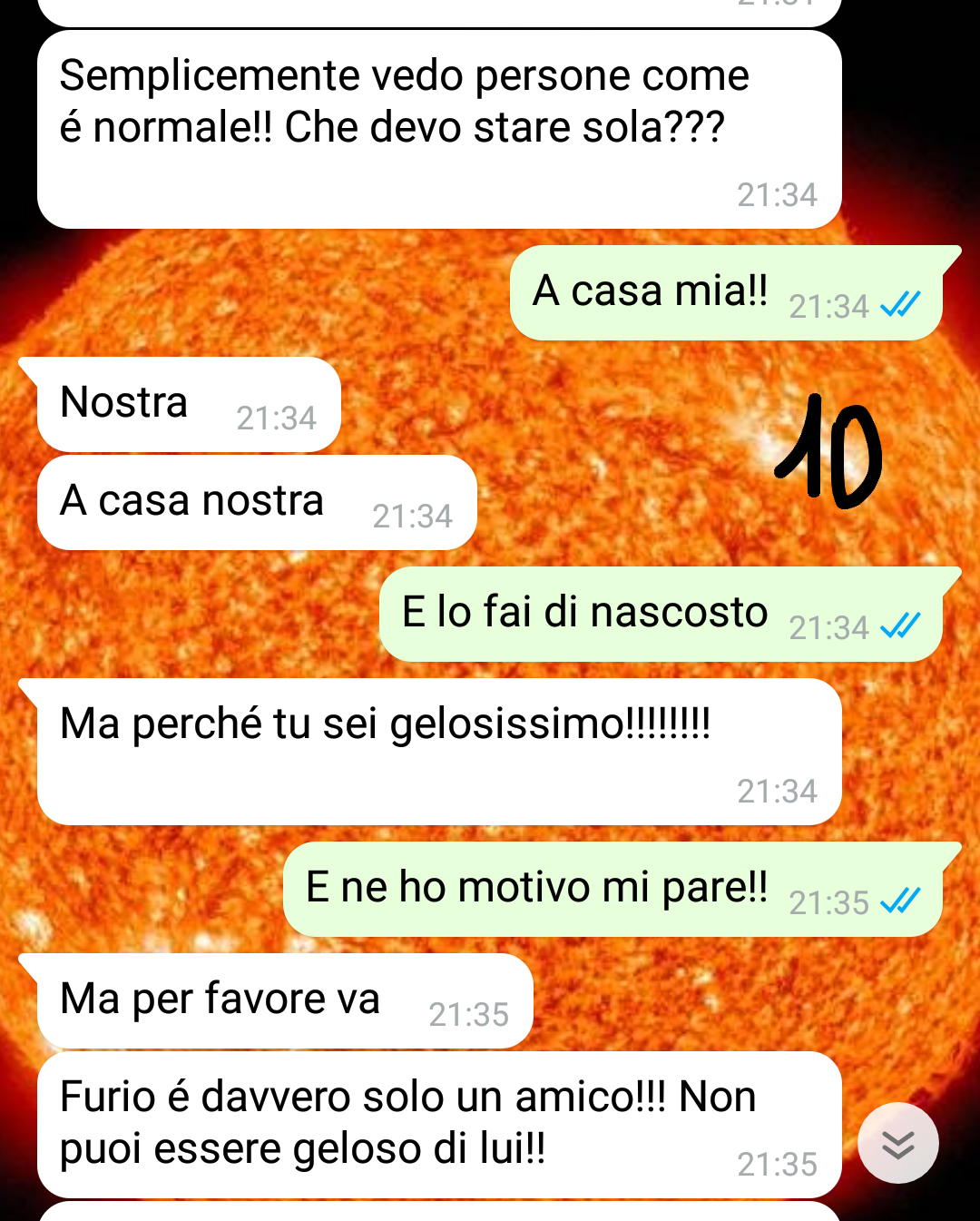Jump to the latest messages with the down arrow
980x1221 pixels.
(x=897, y=1144)
